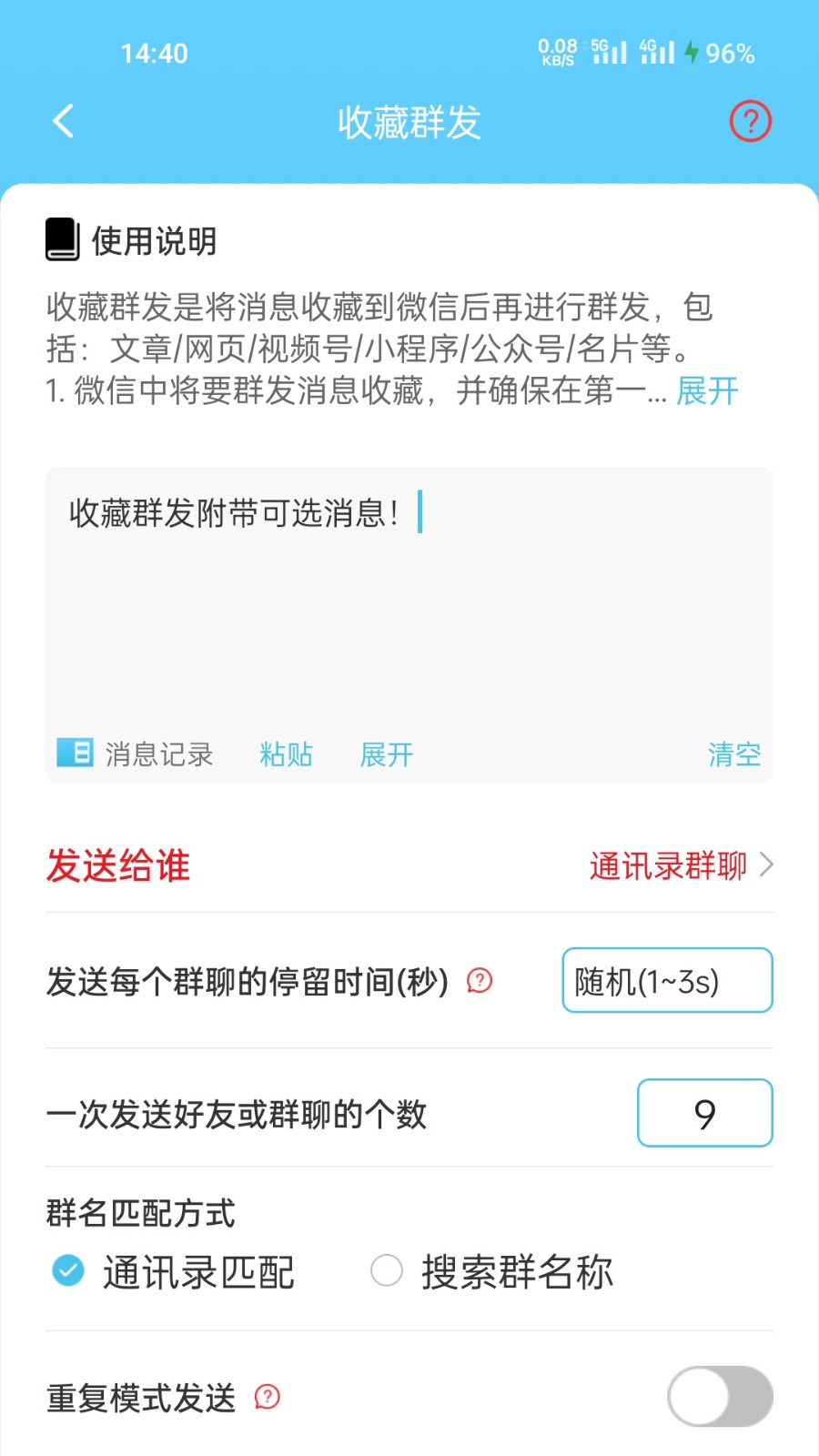Tap the back arrow to exit 收藏群发

[64, 121]
